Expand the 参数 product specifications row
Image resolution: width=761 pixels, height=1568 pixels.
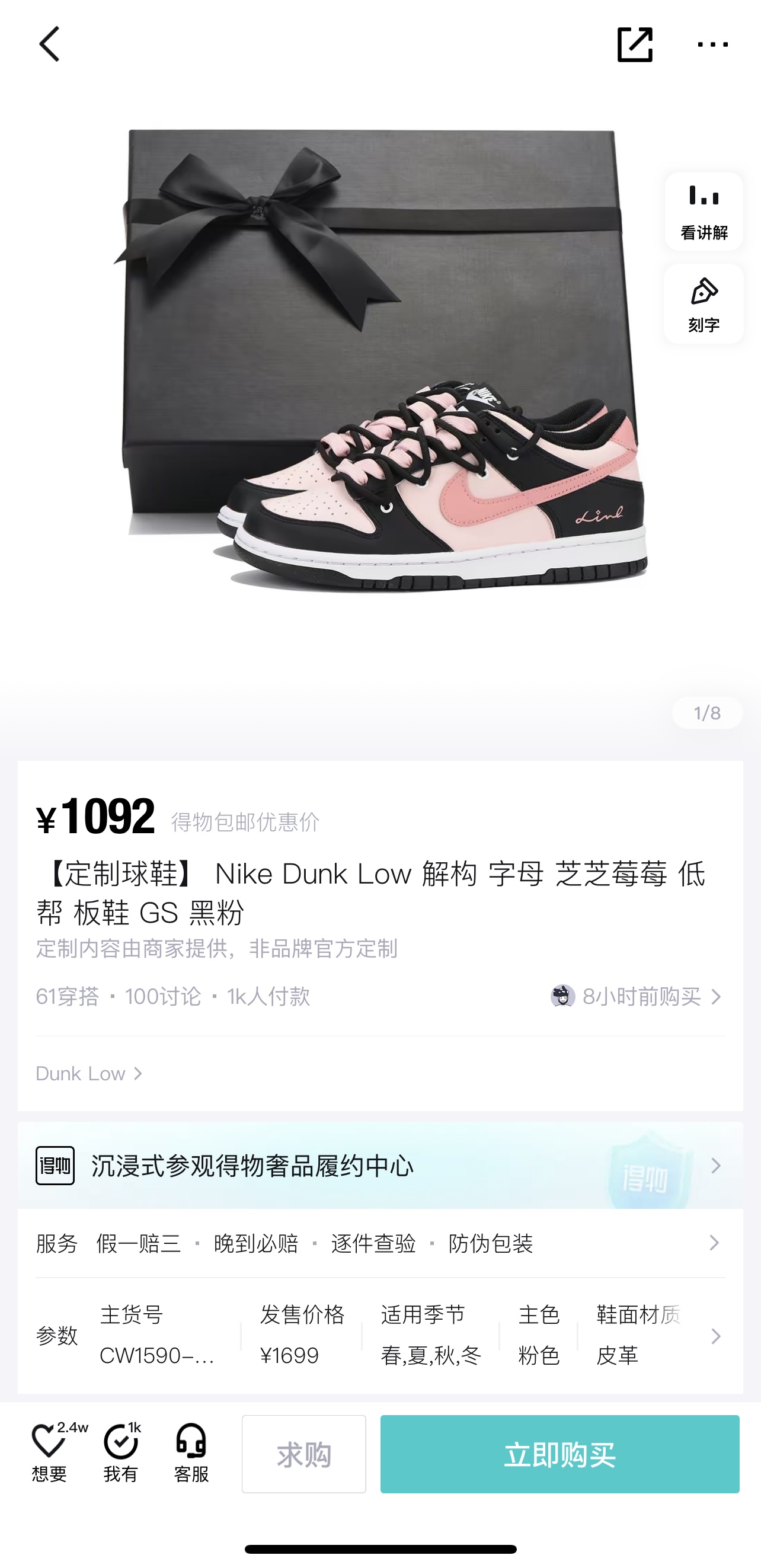[x=380, y=1335]
